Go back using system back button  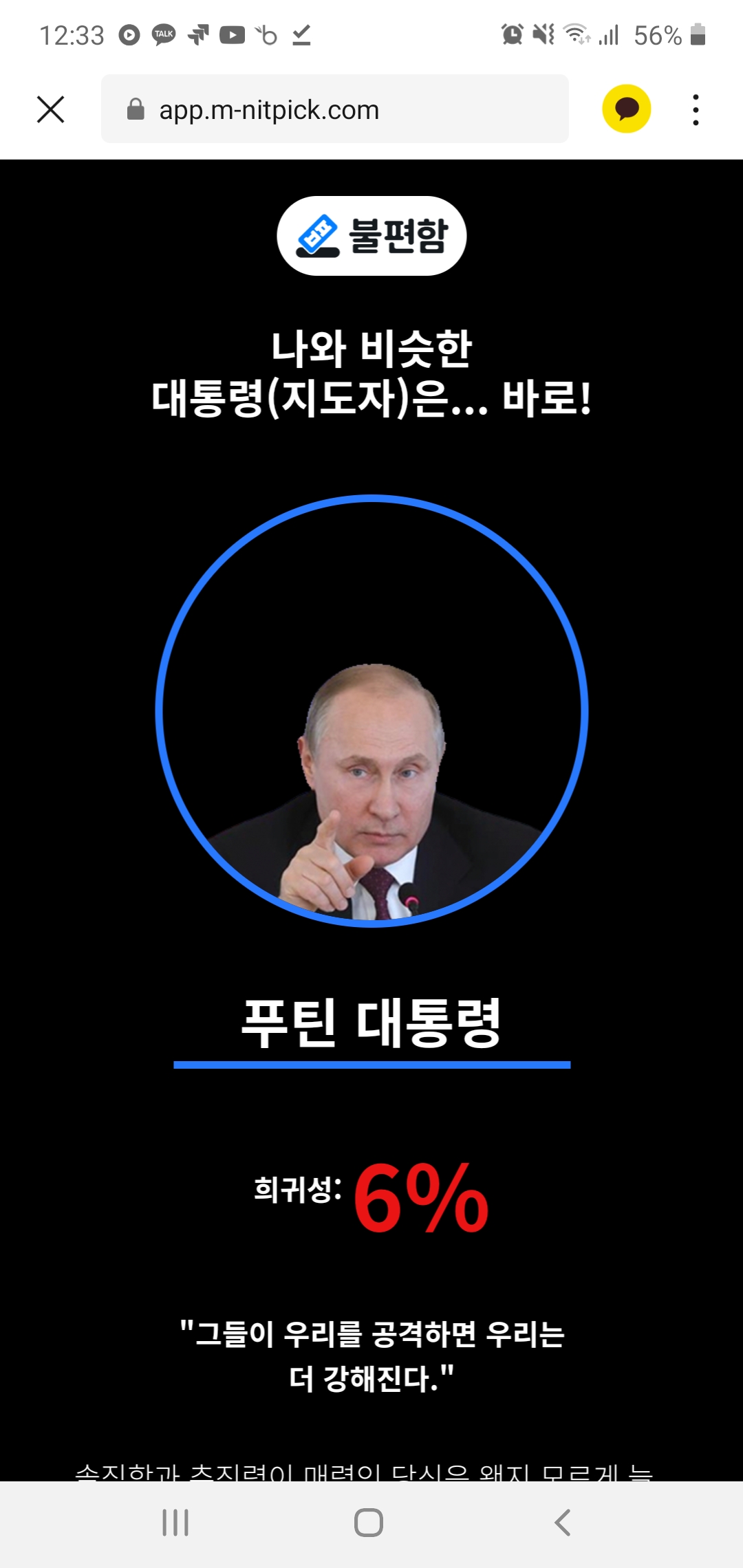pyautogui.click(x=562, y=1523)
